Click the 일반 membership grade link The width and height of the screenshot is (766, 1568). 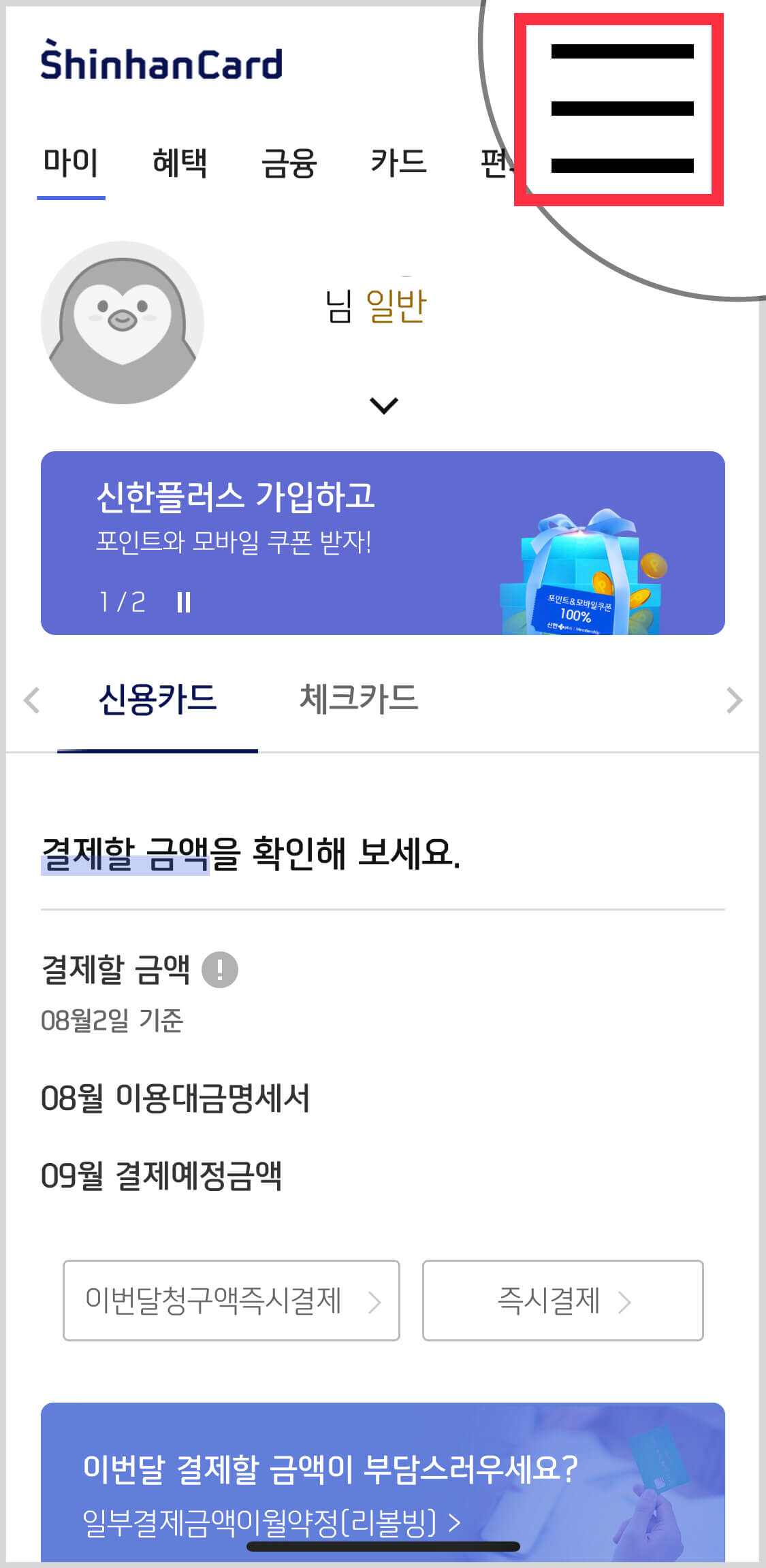coord(398,306)
